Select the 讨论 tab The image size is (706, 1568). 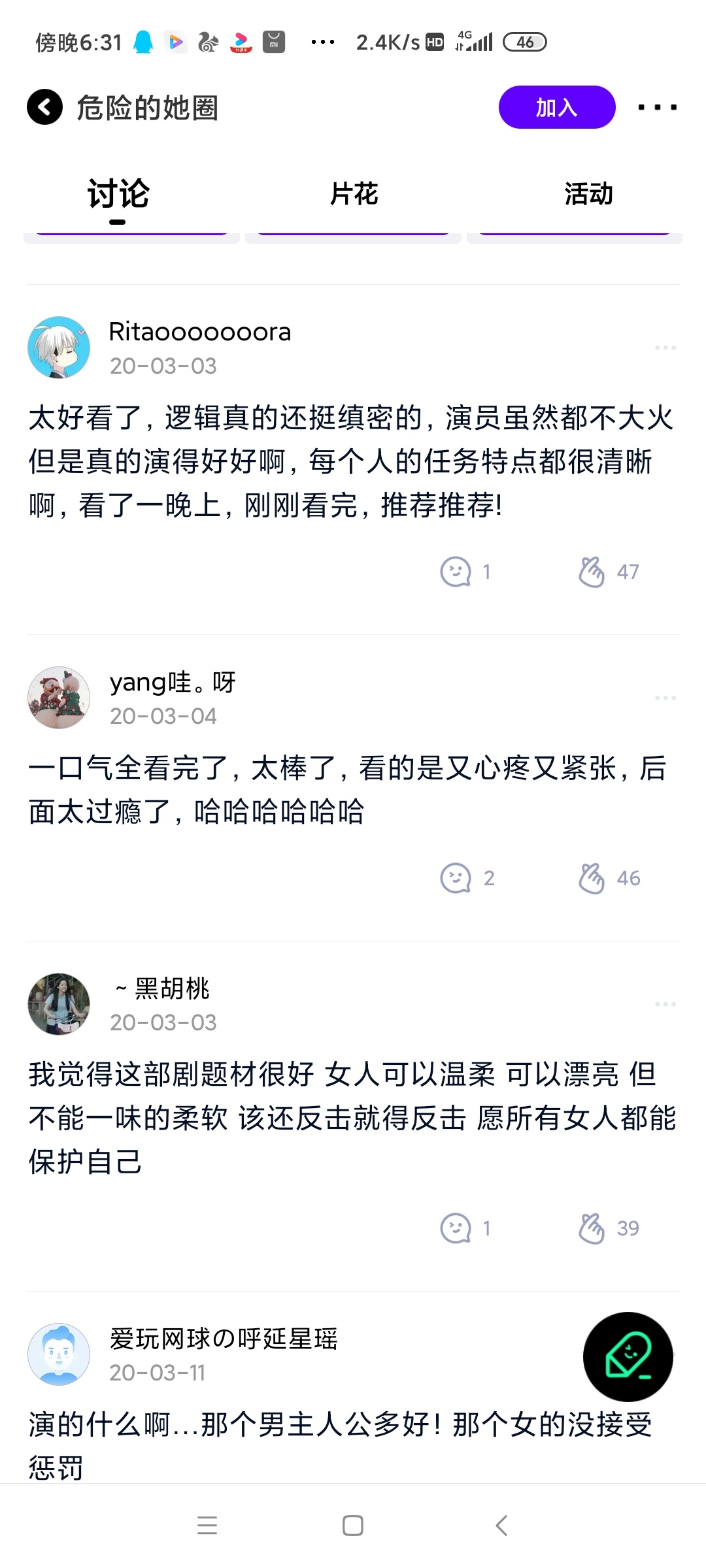118,194
